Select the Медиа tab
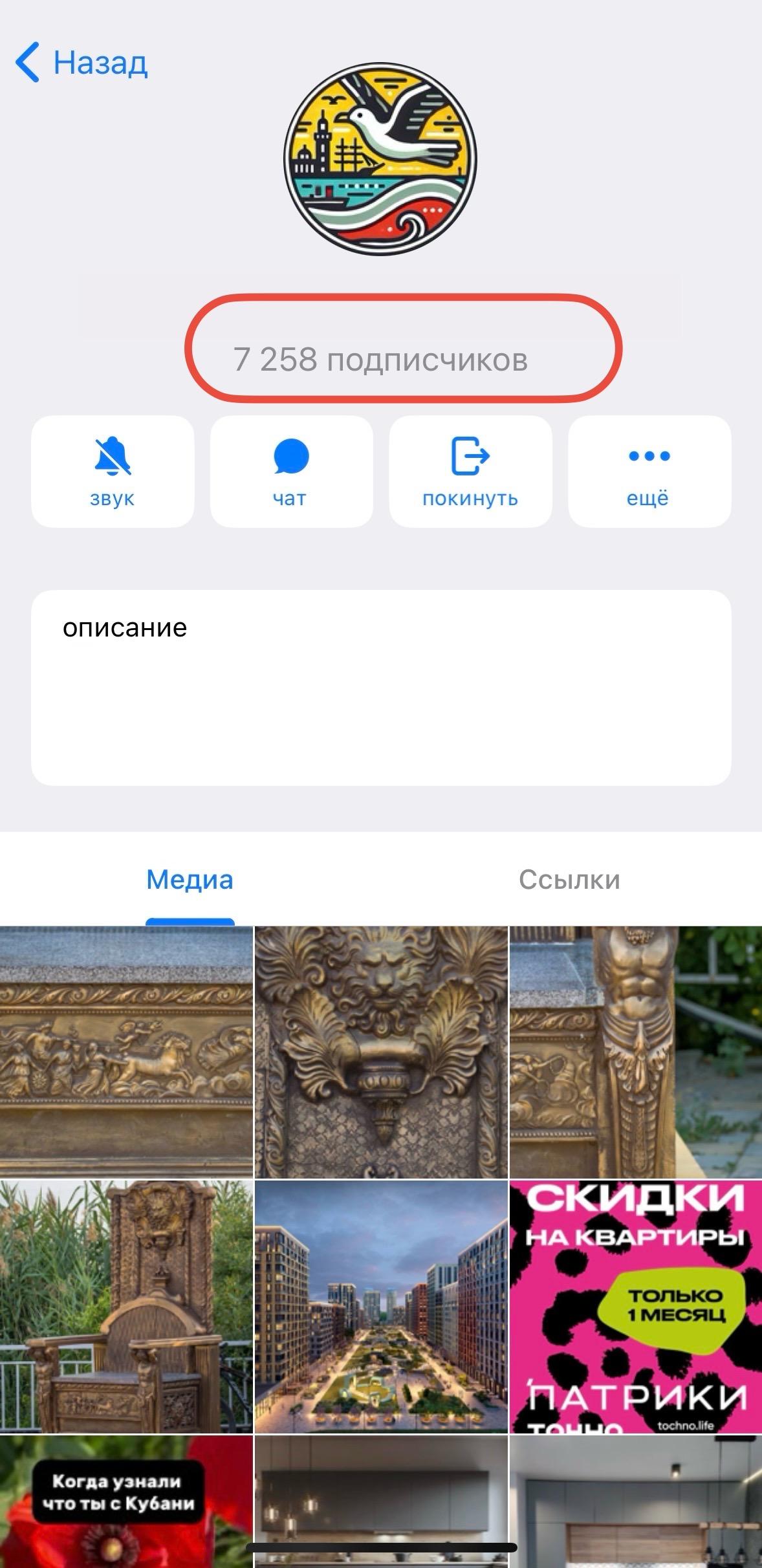762x1568 pixels. (x=190, y=880)
